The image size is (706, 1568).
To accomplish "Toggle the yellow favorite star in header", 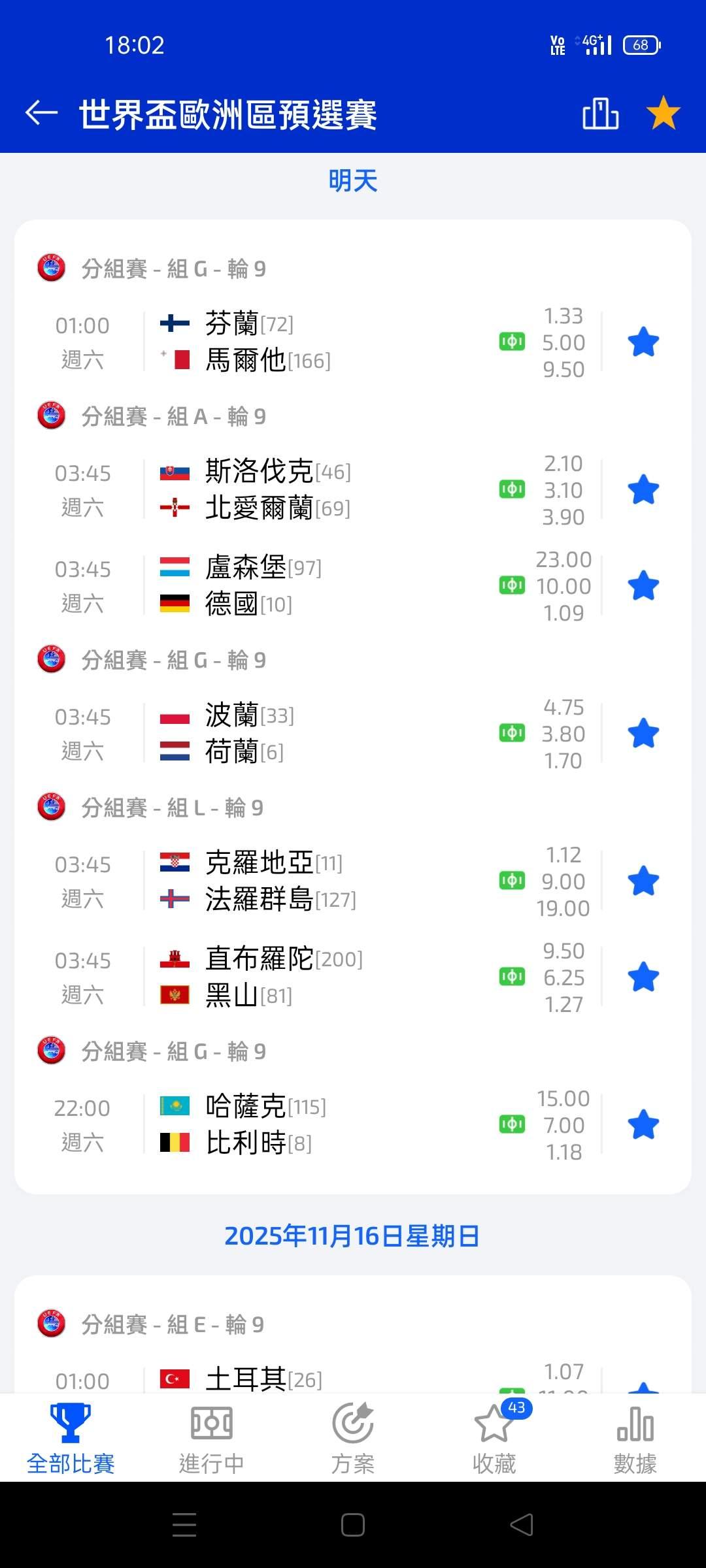I will pyautogui.click(x=663, y=113).
